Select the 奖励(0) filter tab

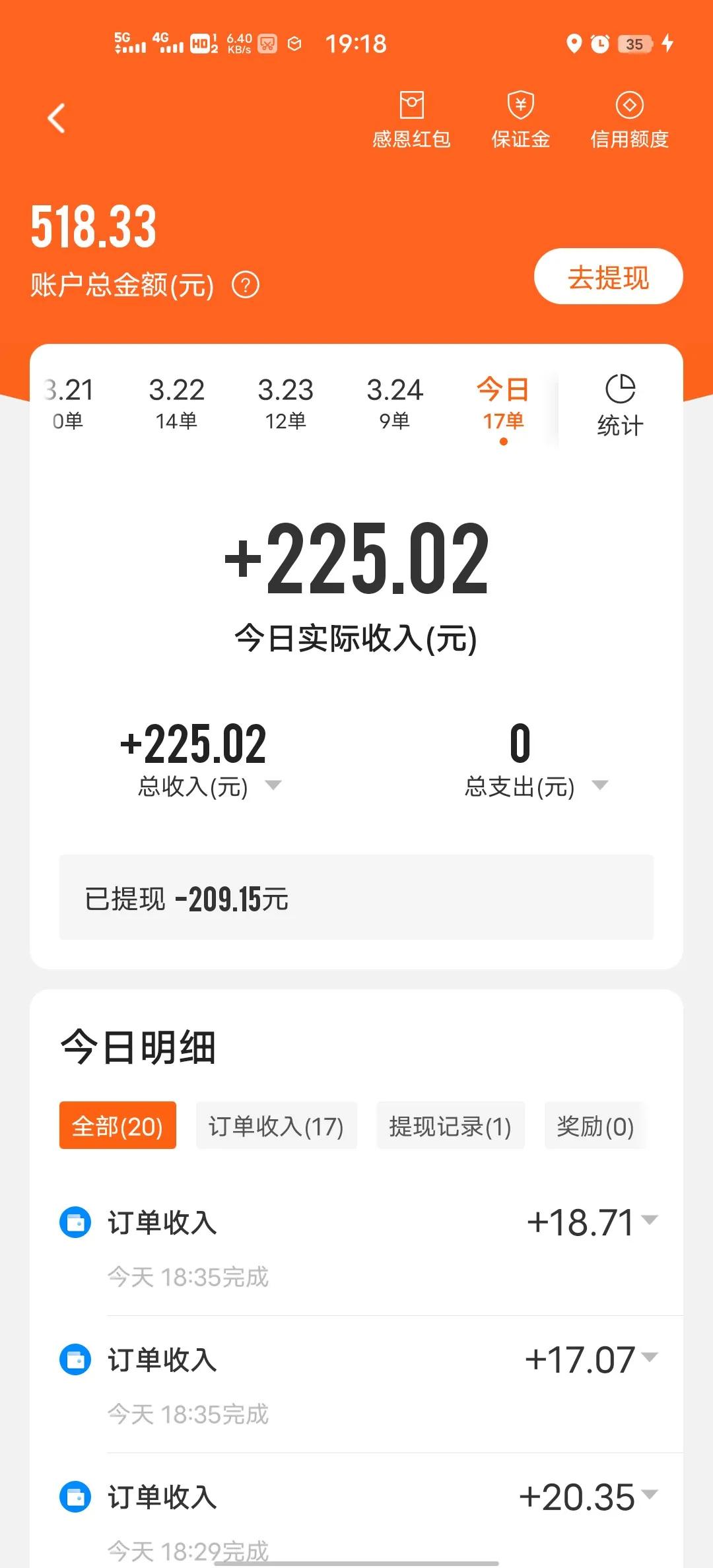click(x=594, y=1126)
